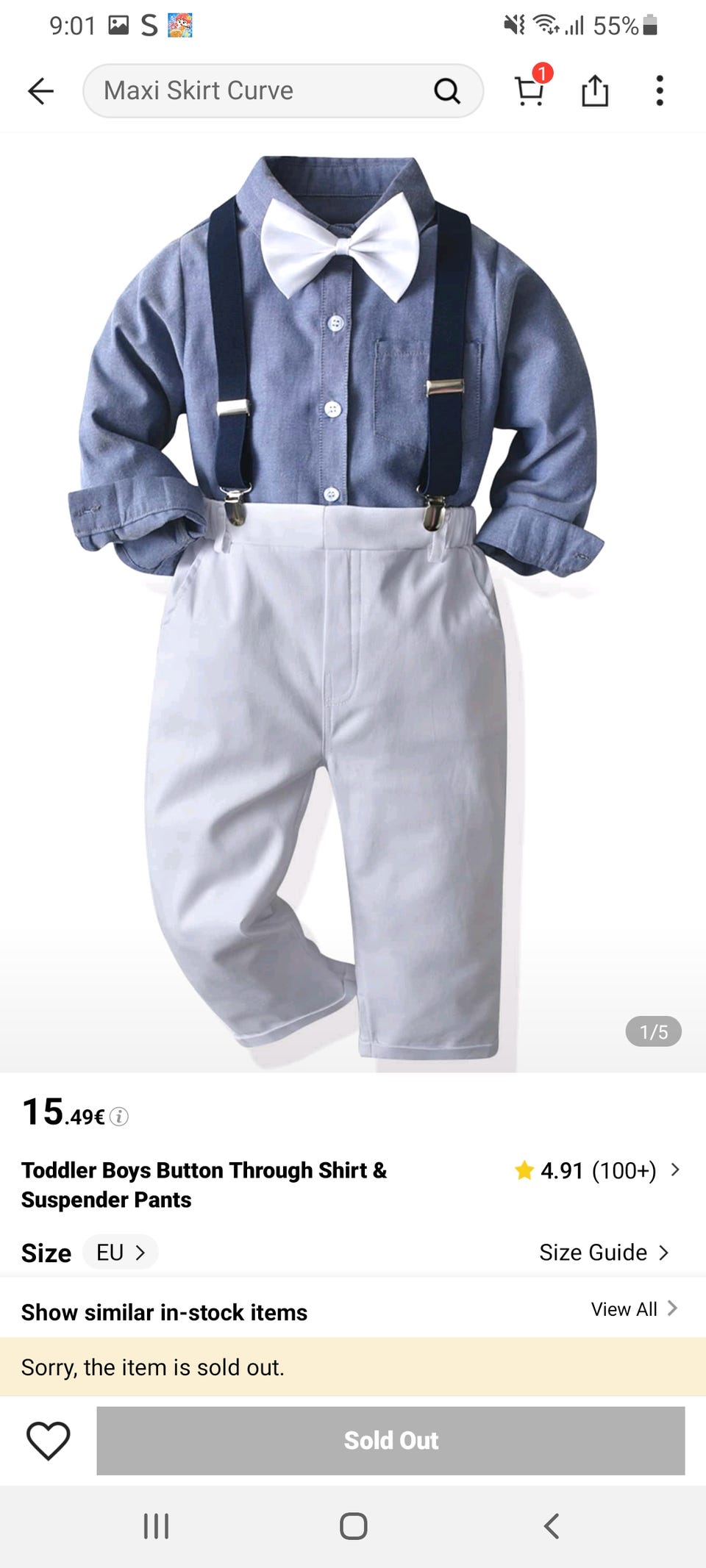
Task: View All similar in-stock items
Action: 633,1309
